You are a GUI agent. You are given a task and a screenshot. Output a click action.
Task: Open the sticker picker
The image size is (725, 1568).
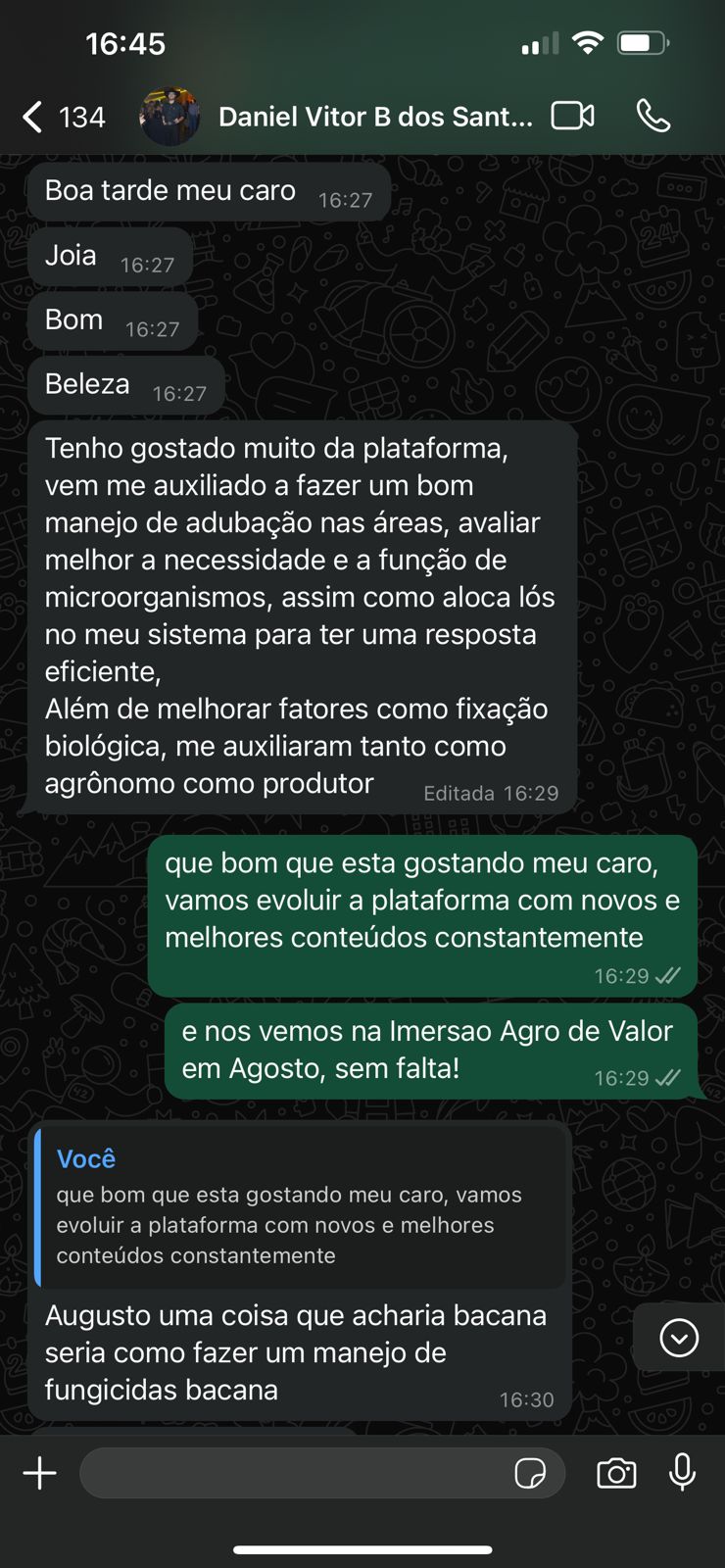[x=530, y=1473]
